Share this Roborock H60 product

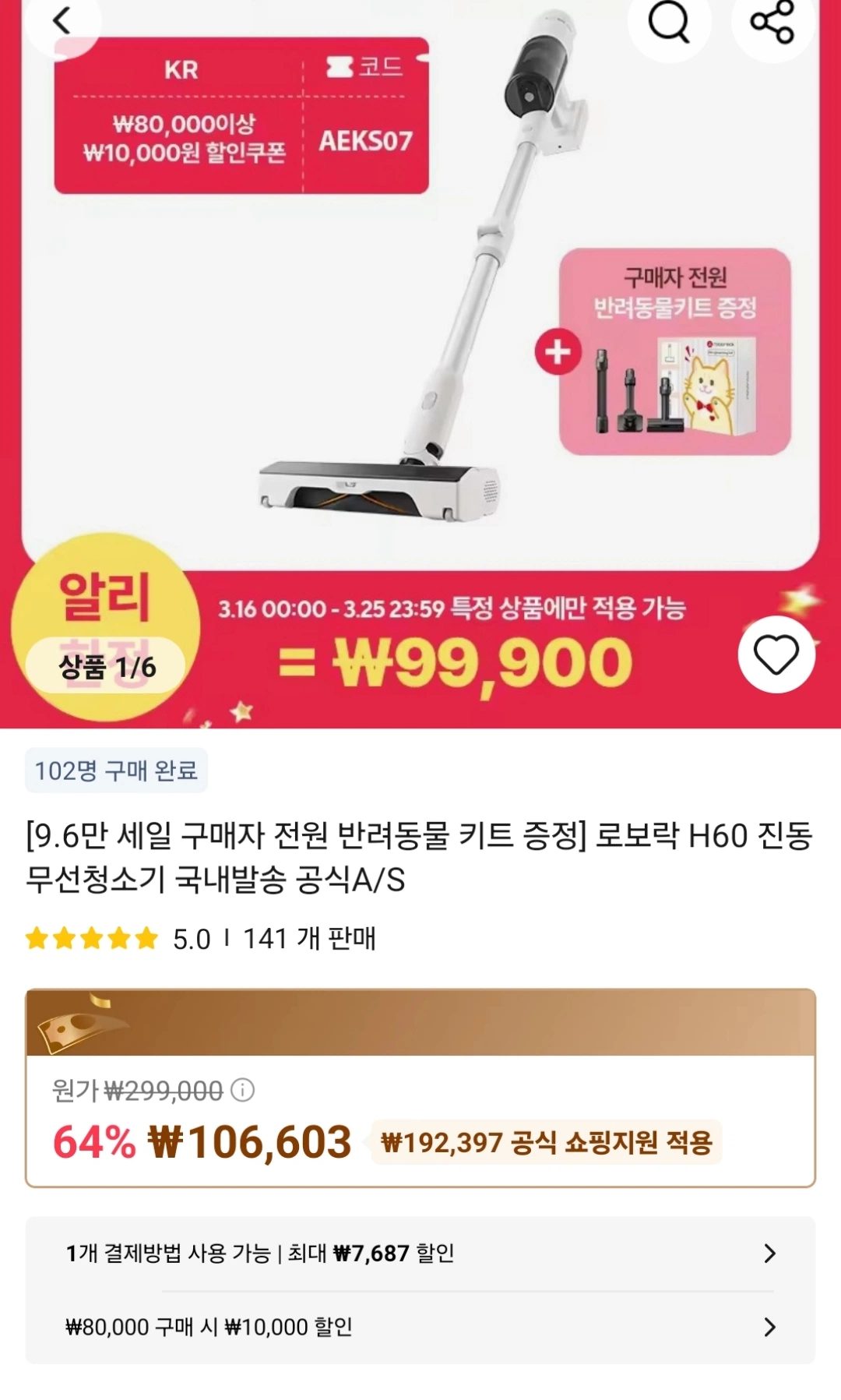[772, 21]
